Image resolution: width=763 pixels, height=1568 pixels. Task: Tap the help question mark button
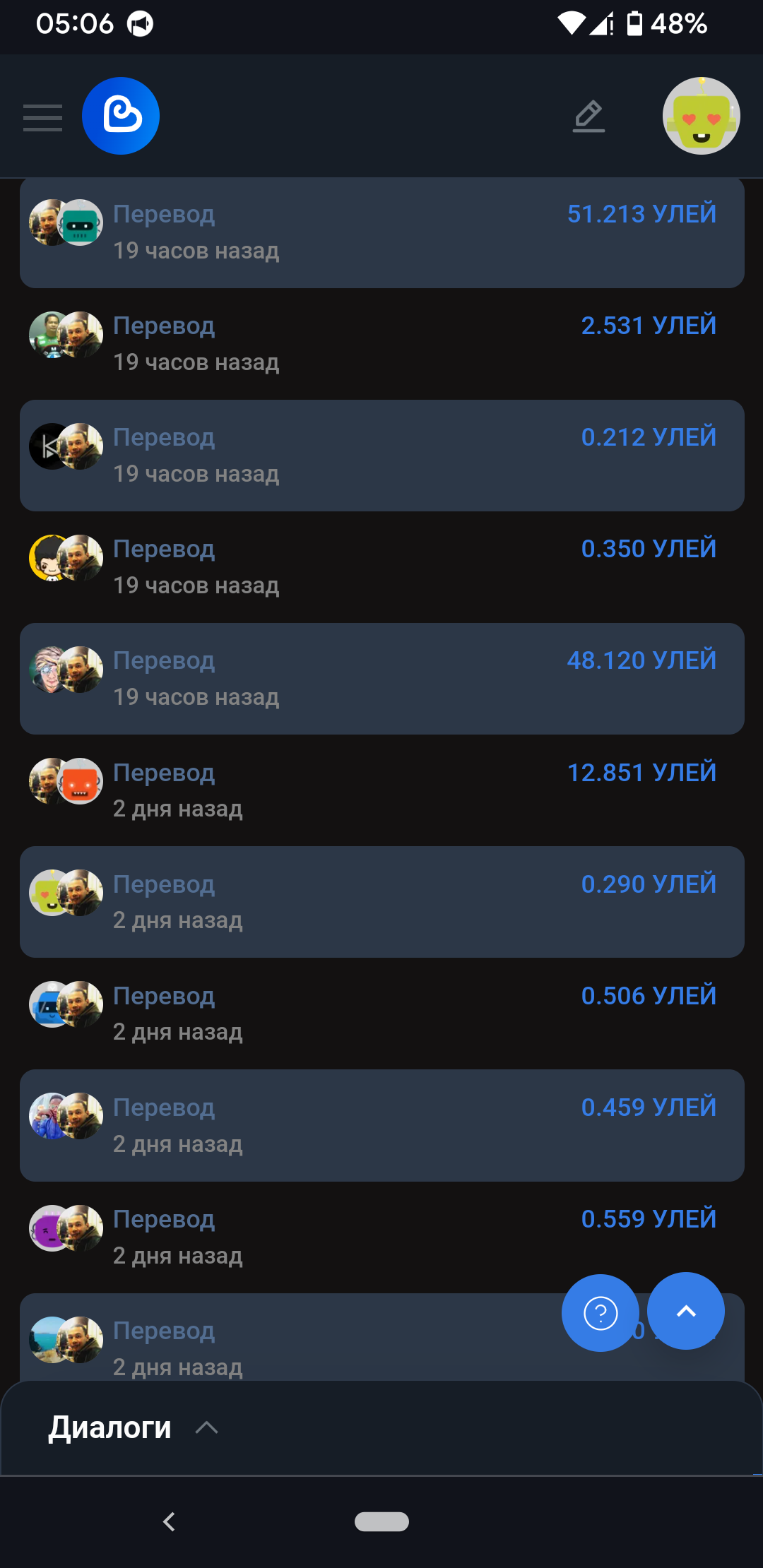[601, 1313]
